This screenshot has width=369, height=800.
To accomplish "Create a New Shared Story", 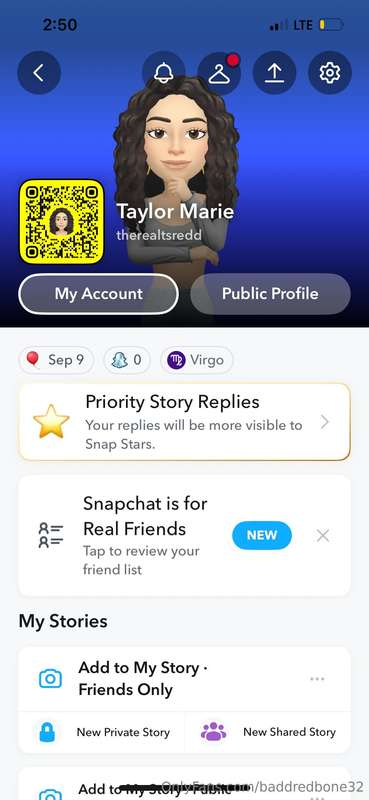I will (x=268, y=733).
